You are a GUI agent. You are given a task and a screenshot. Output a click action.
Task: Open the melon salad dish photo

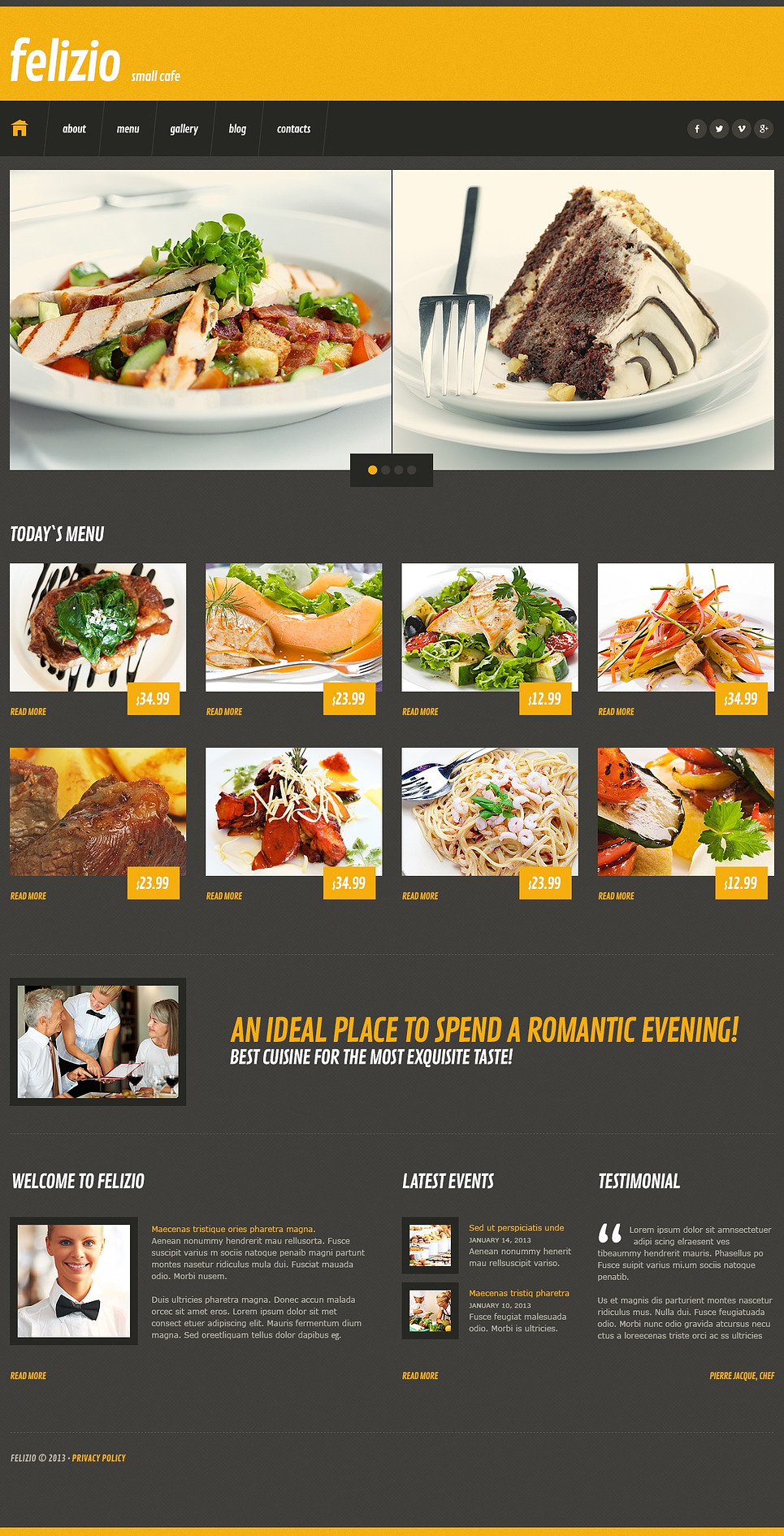294,627
